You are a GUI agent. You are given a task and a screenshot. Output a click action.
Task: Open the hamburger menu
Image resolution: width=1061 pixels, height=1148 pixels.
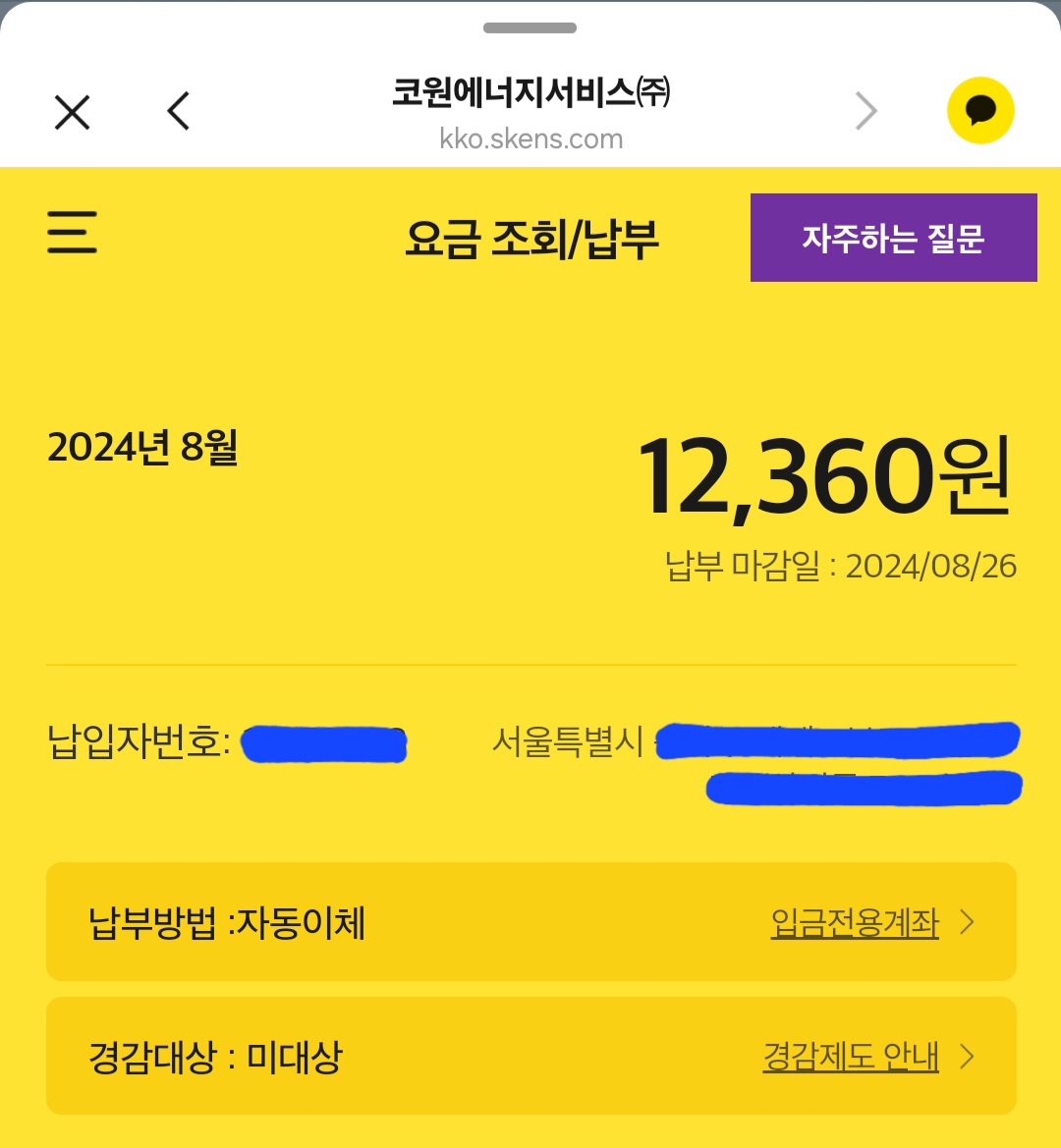click(x=72, y=232)
